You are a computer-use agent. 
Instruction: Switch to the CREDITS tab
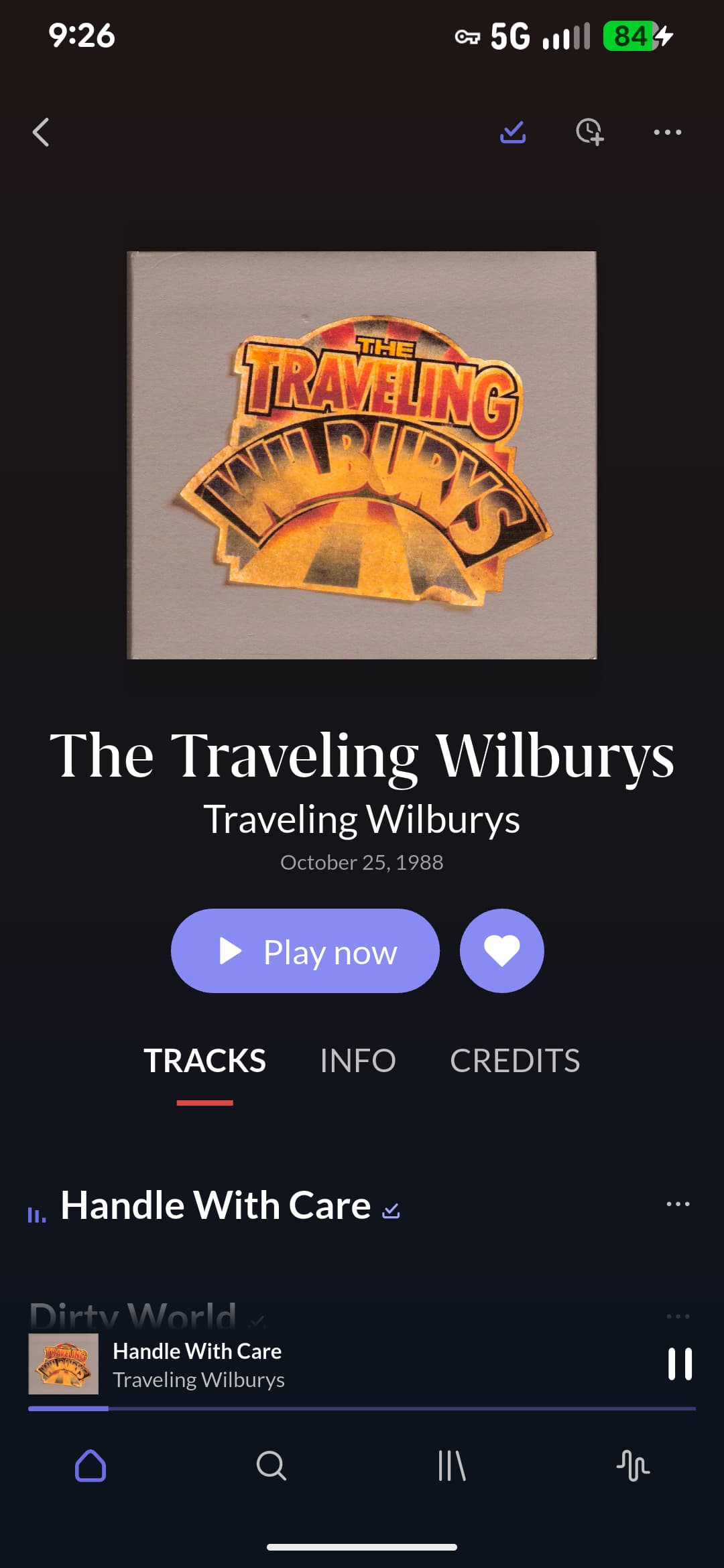(514, 1061)
